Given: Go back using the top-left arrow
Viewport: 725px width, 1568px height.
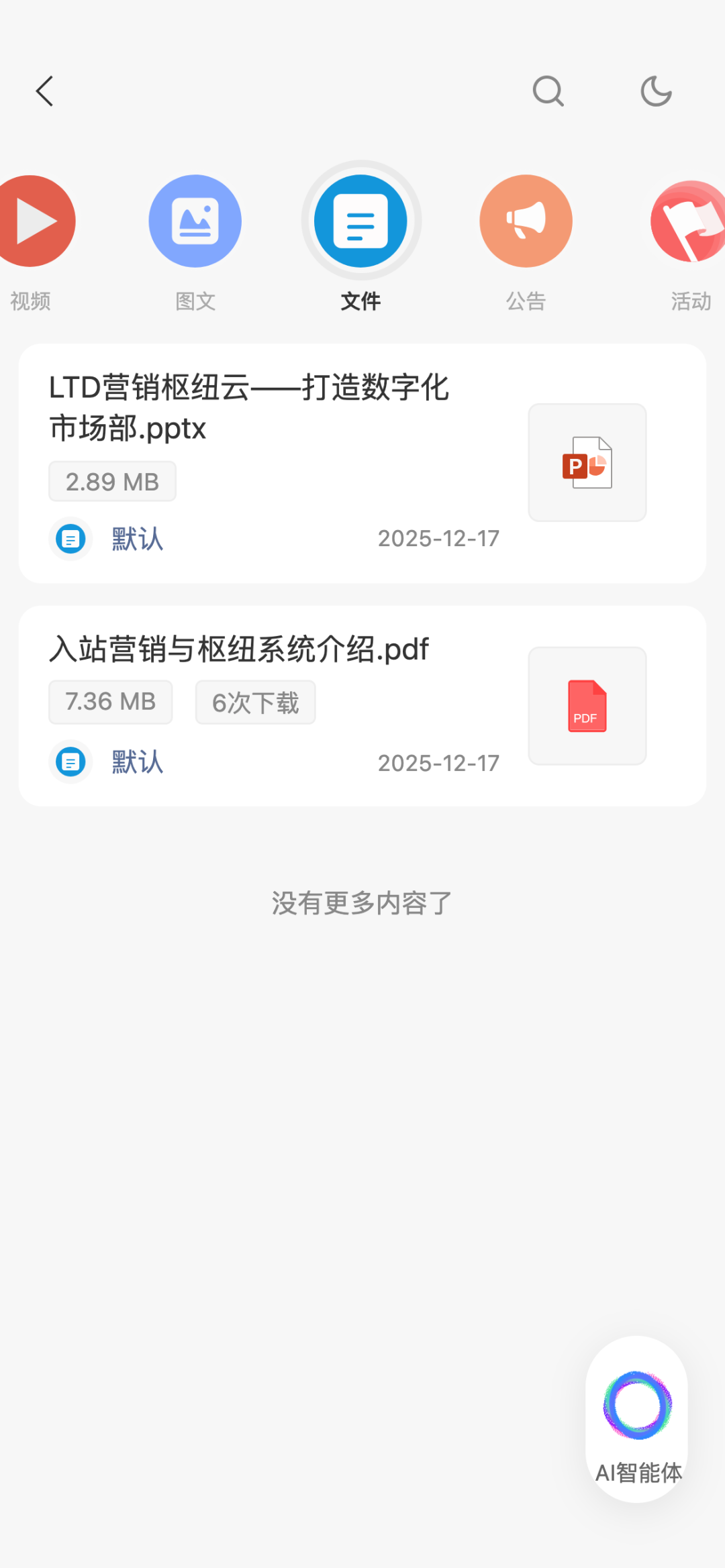Looking at the screenshot, I should 44,91.
